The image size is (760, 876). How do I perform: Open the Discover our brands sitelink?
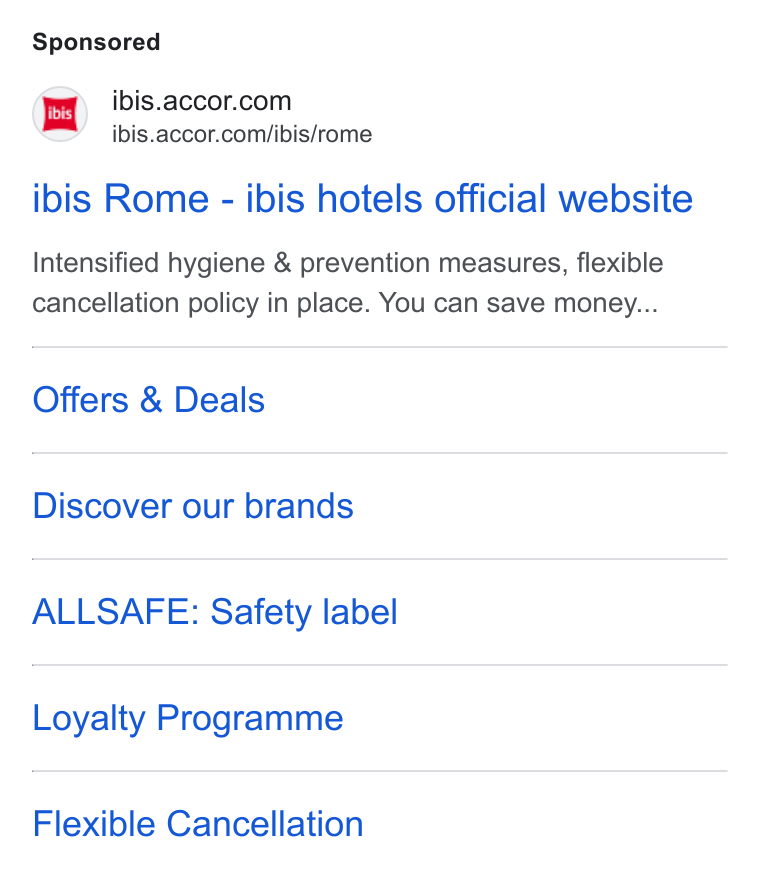click(x=193, y=506)
